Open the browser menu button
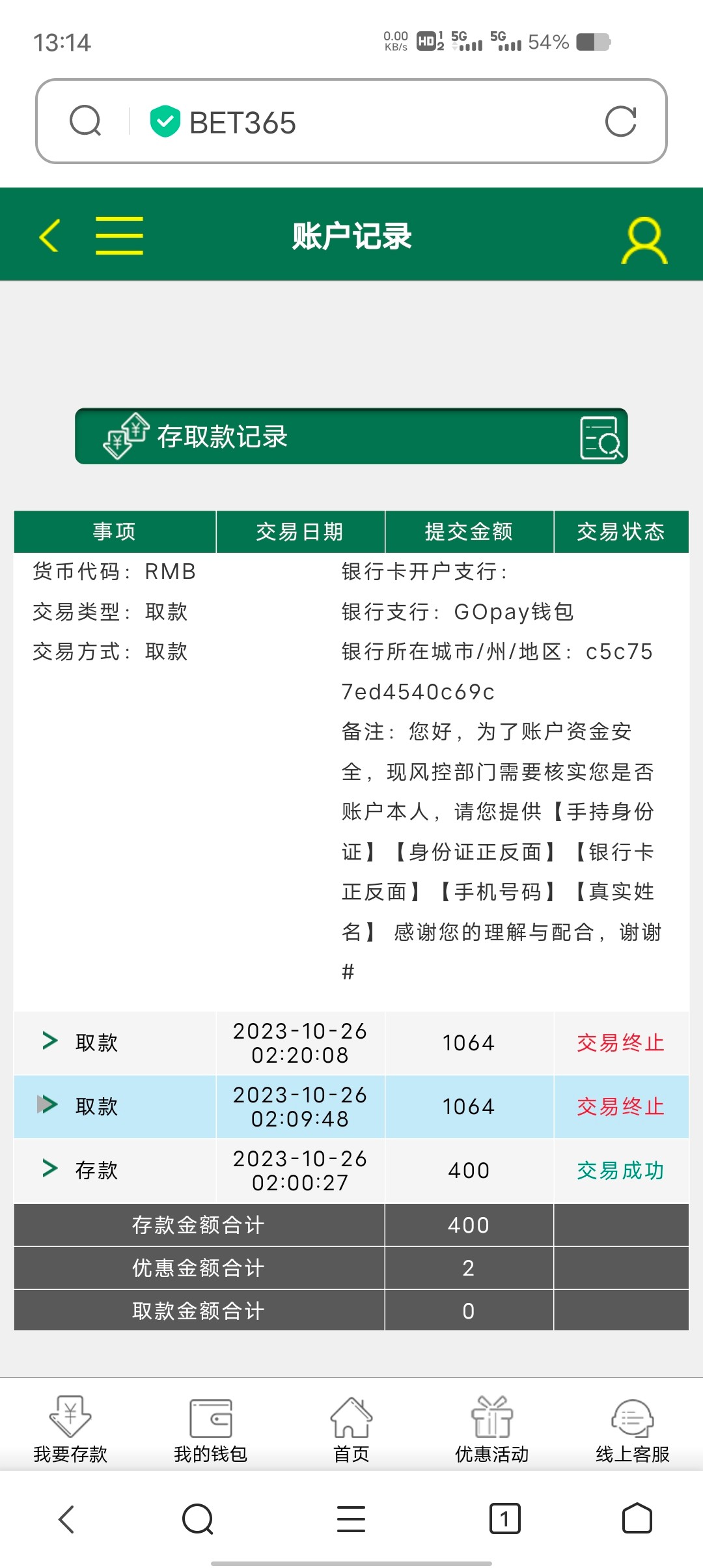 pyautogui.click(x=351, y=1519)
